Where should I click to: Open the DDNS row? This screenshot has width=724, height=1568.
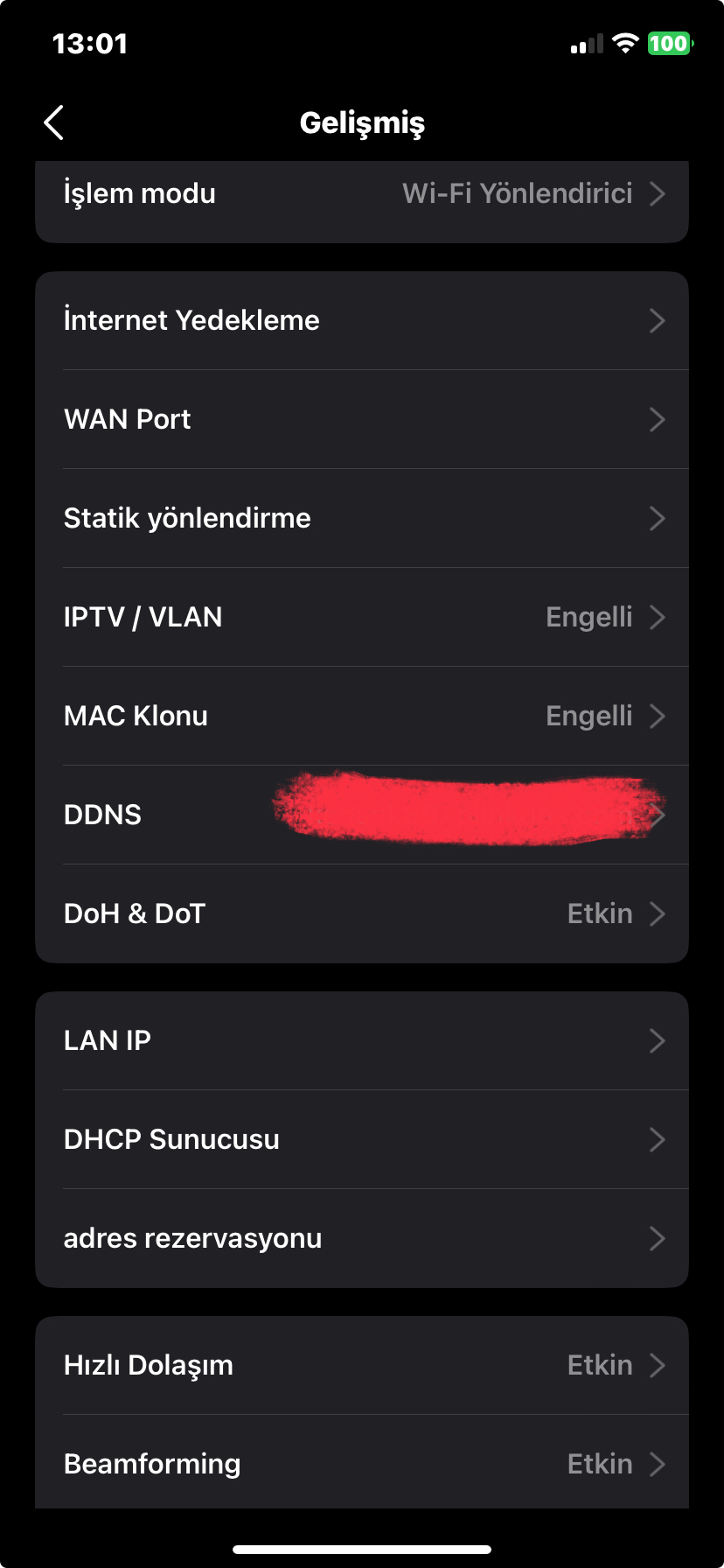coord(362,815)
